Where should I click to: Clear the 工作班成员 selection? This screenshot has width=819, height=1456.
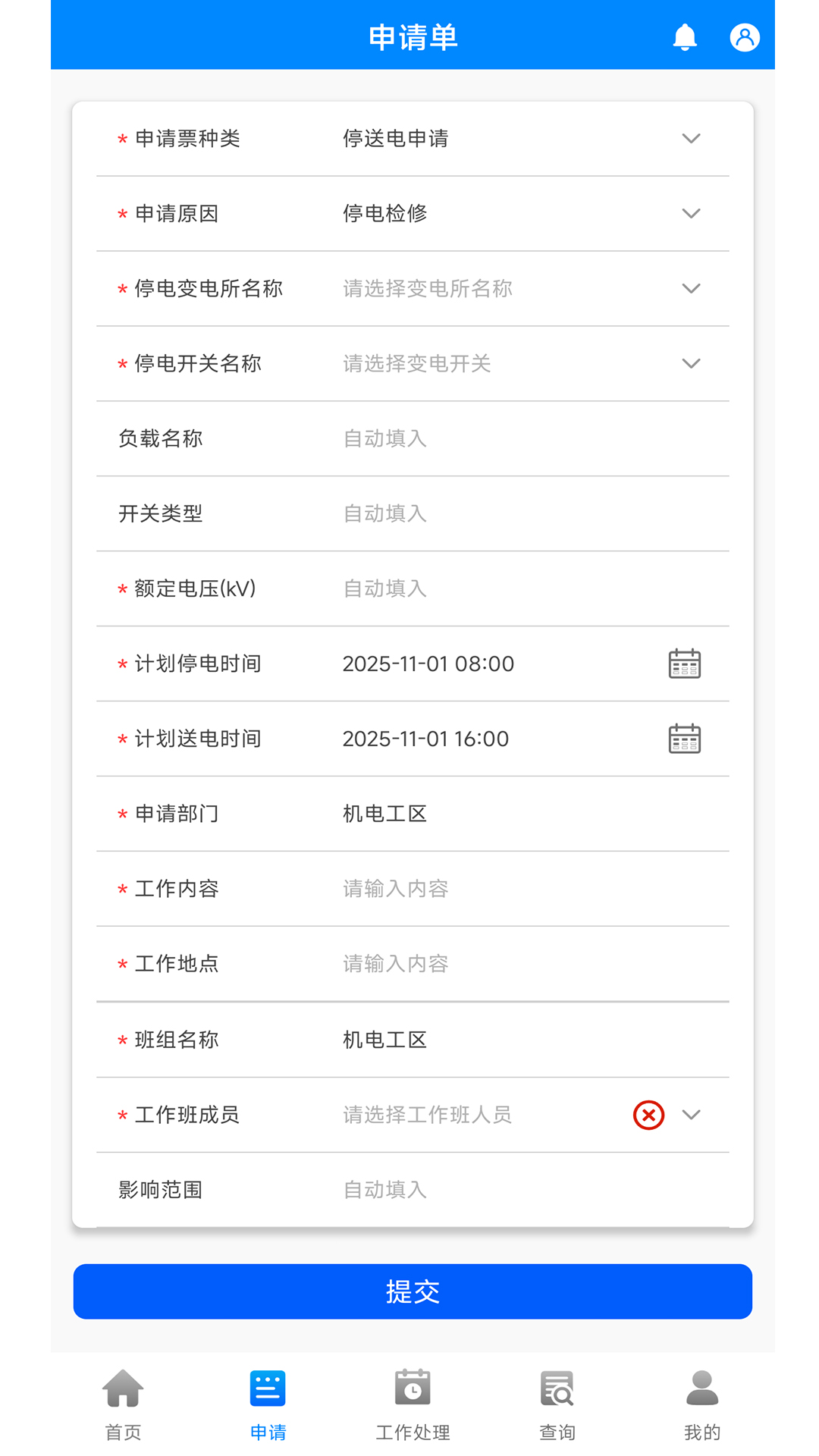pos(648,1116)
